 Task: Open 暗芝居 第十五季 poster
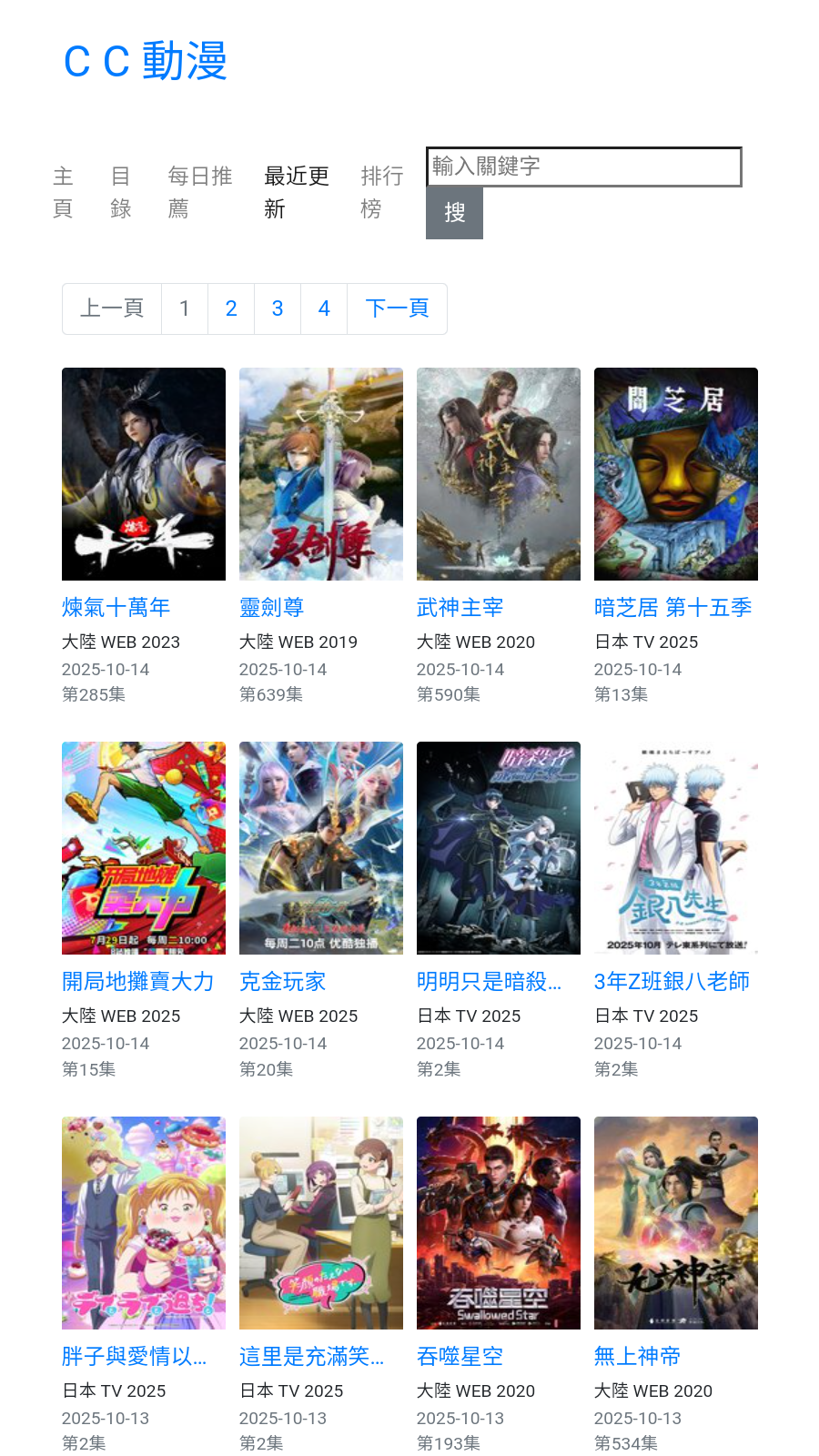[x=676, y=474]
